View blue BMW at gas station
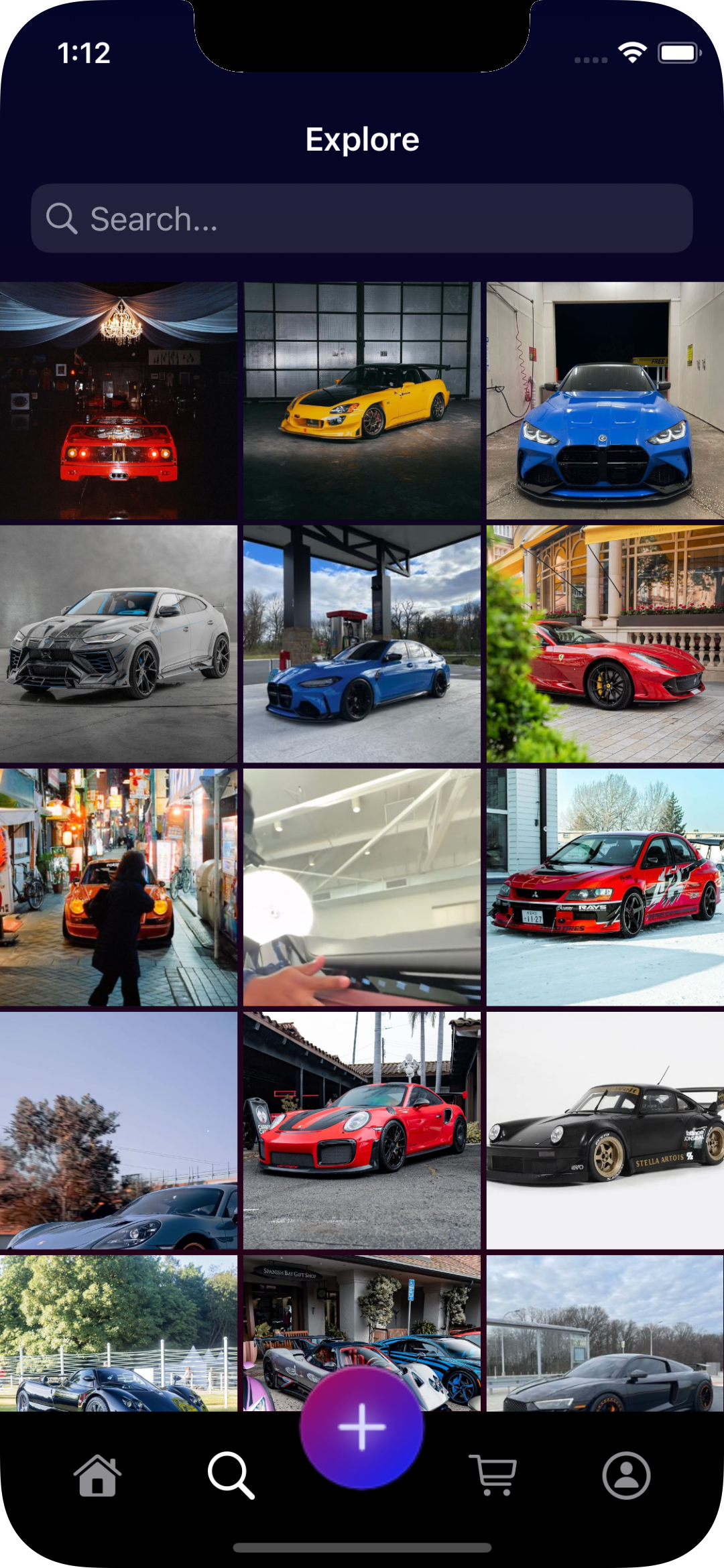724x1568 pixels. (x=362, y=644)
